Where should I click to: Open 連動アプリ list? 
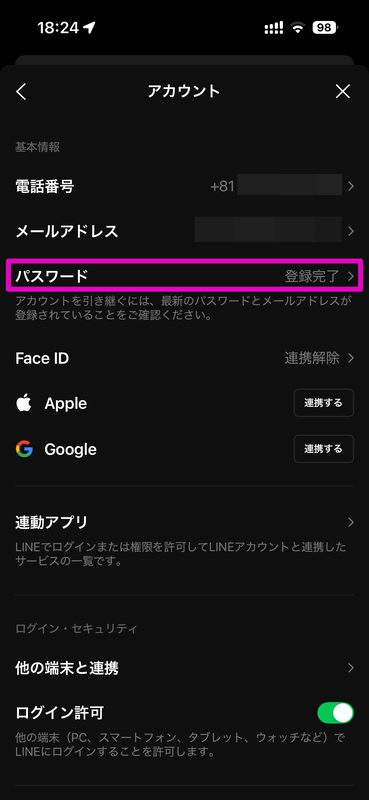(x=184, y=522)
